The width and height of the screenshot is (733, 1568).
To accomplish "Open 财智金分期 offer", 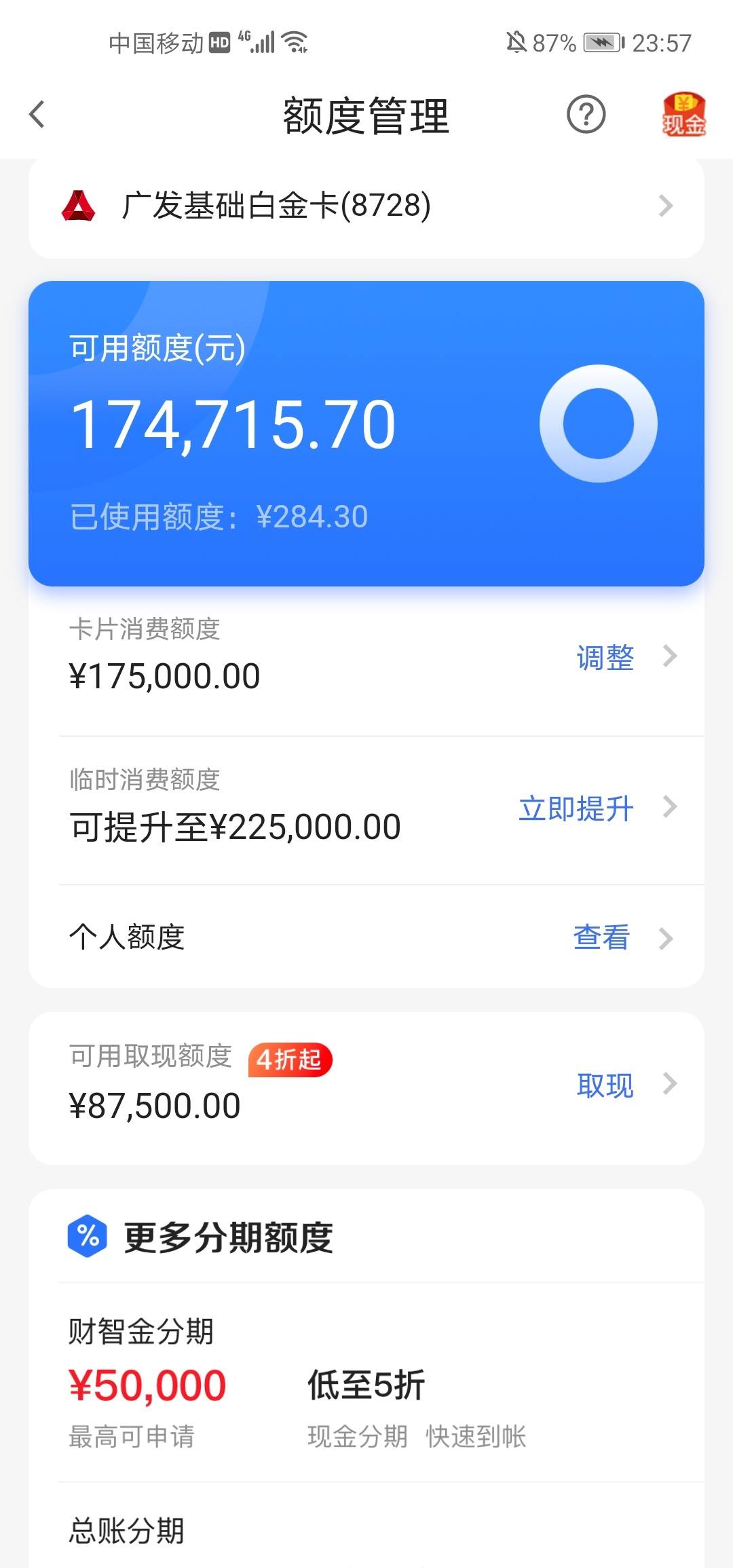I will [x=366, y=1383].
